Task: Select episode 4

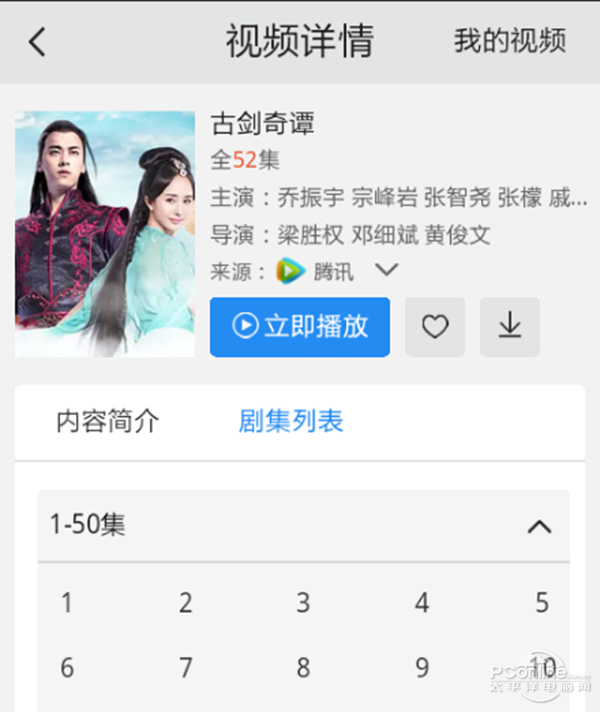Action: pyautogui.click(x=422, y=603)
